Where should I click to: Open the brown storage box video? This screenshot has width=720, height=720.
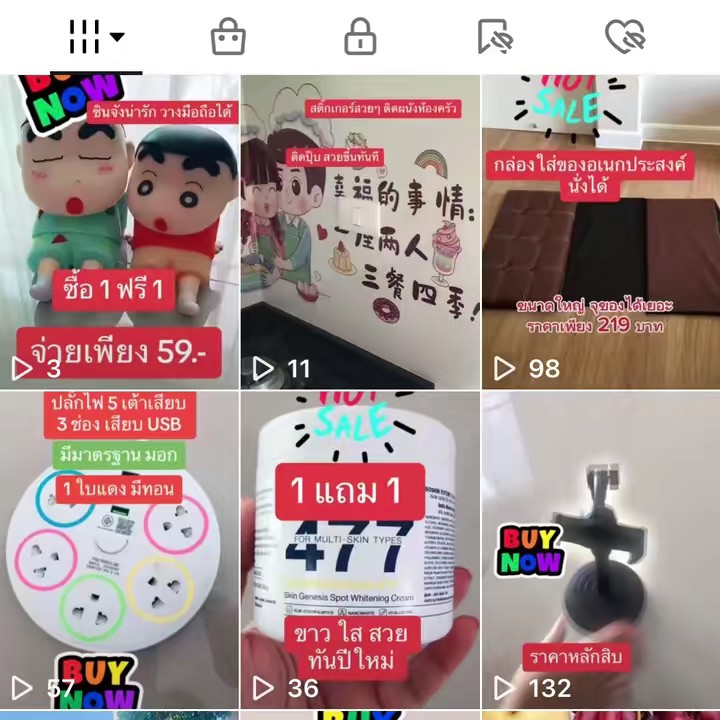(x=601, y=232)
